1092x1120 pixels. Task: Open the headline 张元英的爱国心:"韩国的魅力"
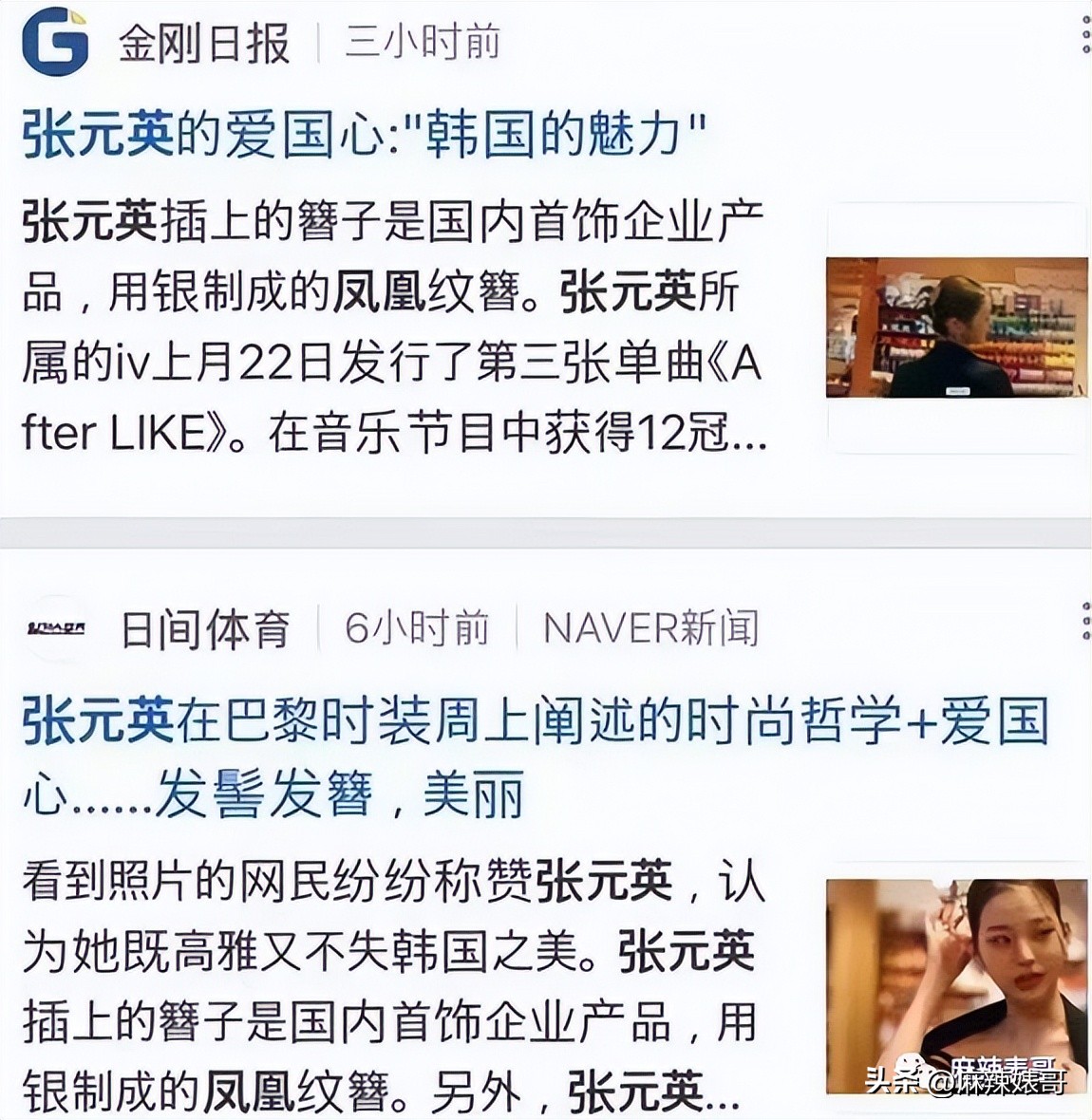[361, 131]
